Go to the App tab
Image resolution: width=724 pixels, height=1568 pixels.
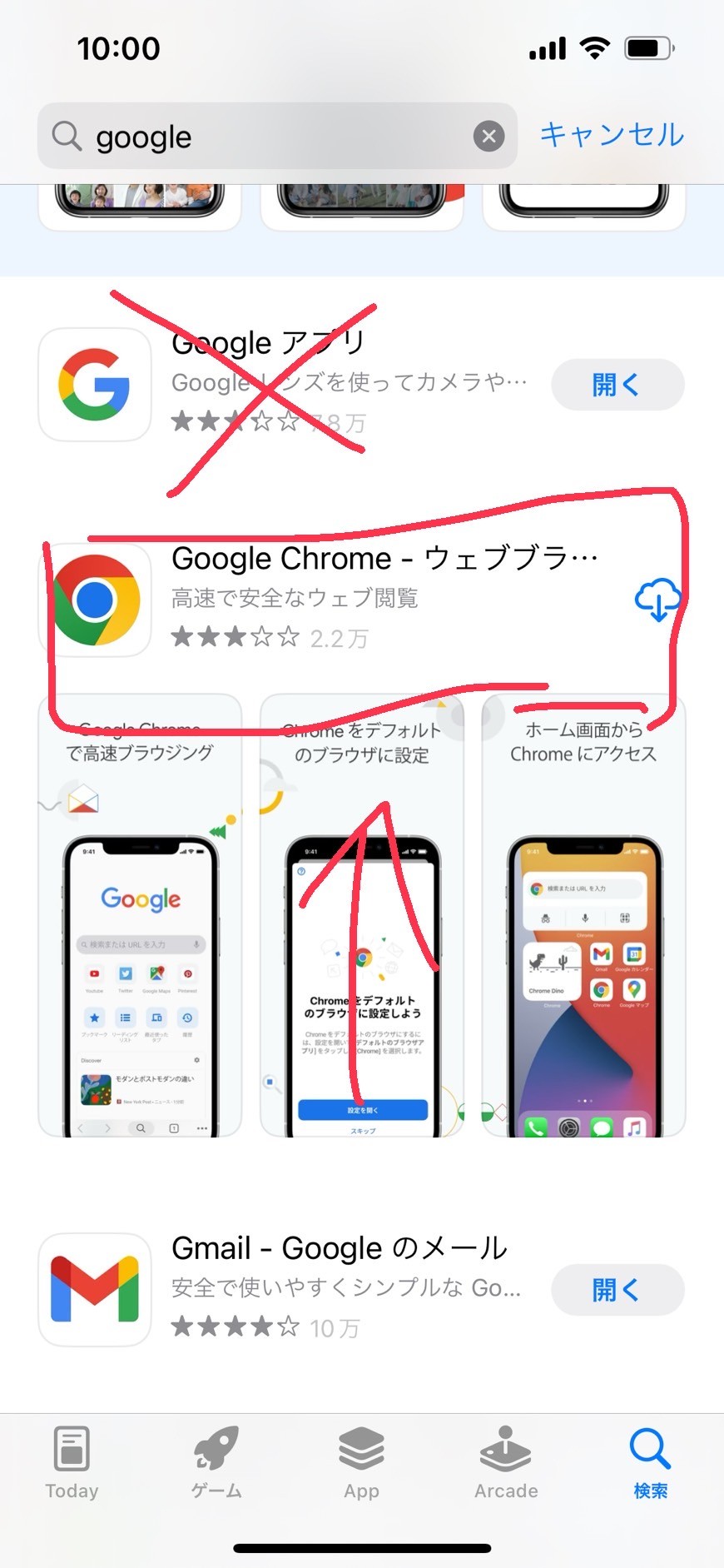[x=361, y=1461]
